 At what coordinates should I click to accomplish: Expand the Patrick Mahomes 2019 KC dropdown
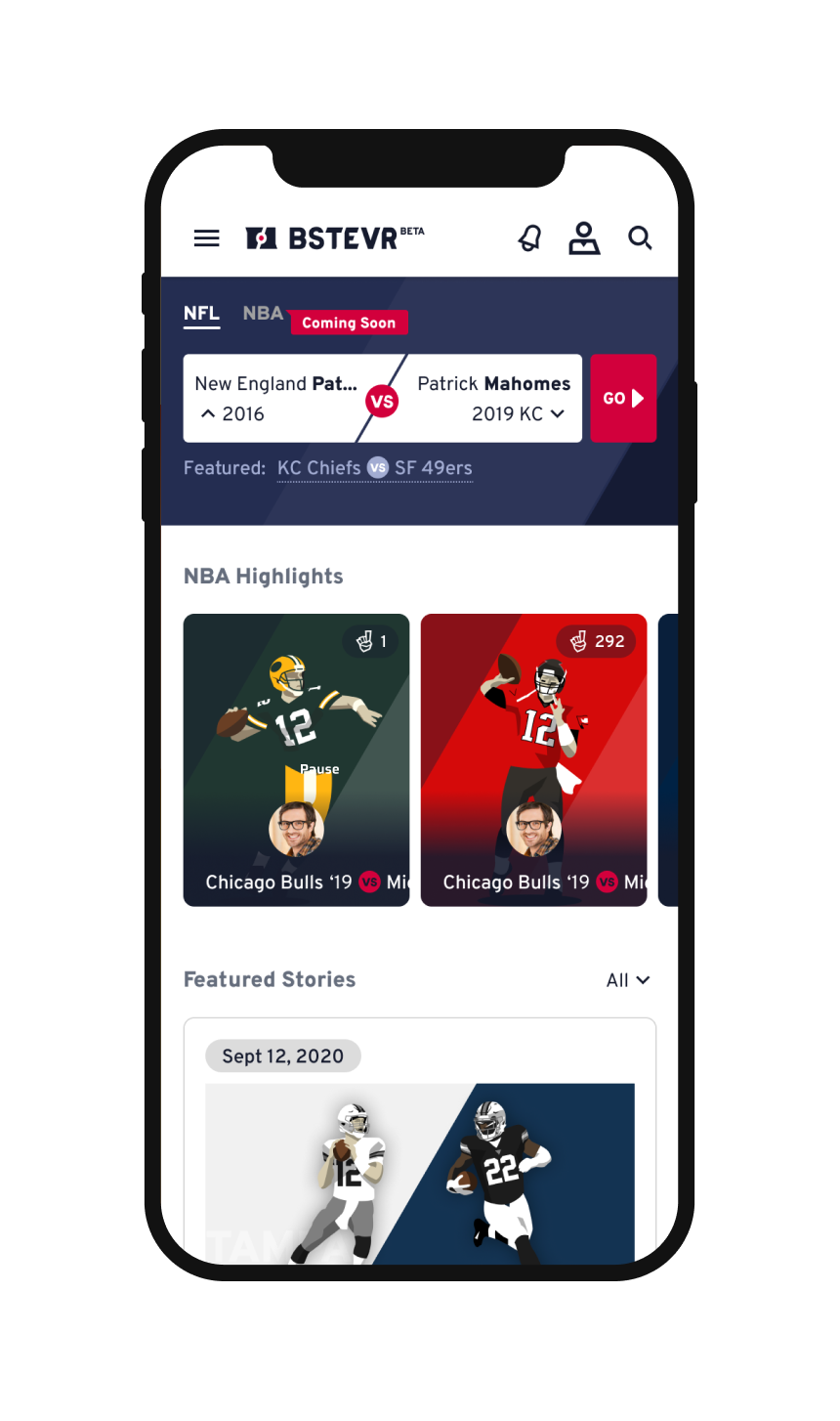(x=492, y=399)
